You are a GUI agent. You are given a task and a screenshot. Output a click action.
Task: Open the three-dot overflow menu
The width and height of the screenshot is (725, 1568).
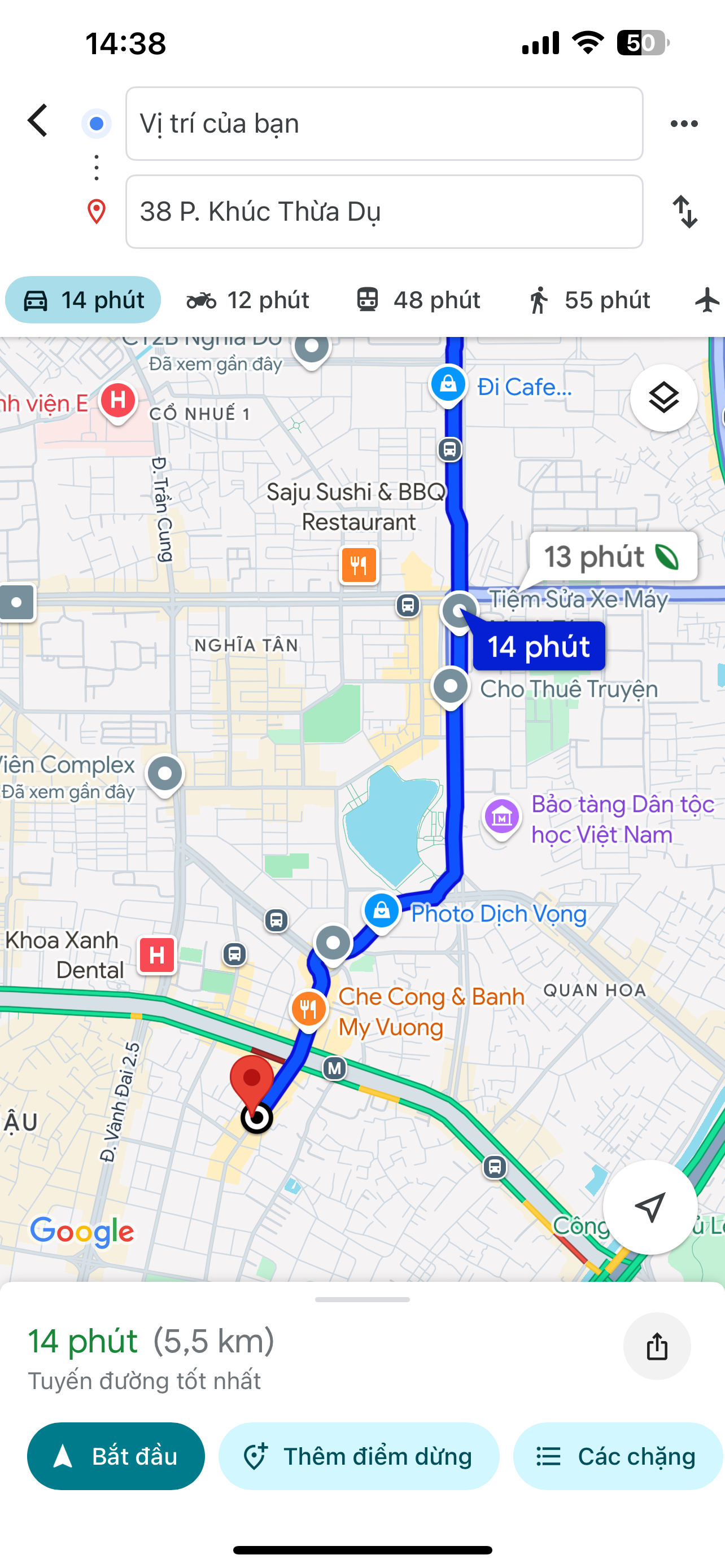(x=684, y=124)
